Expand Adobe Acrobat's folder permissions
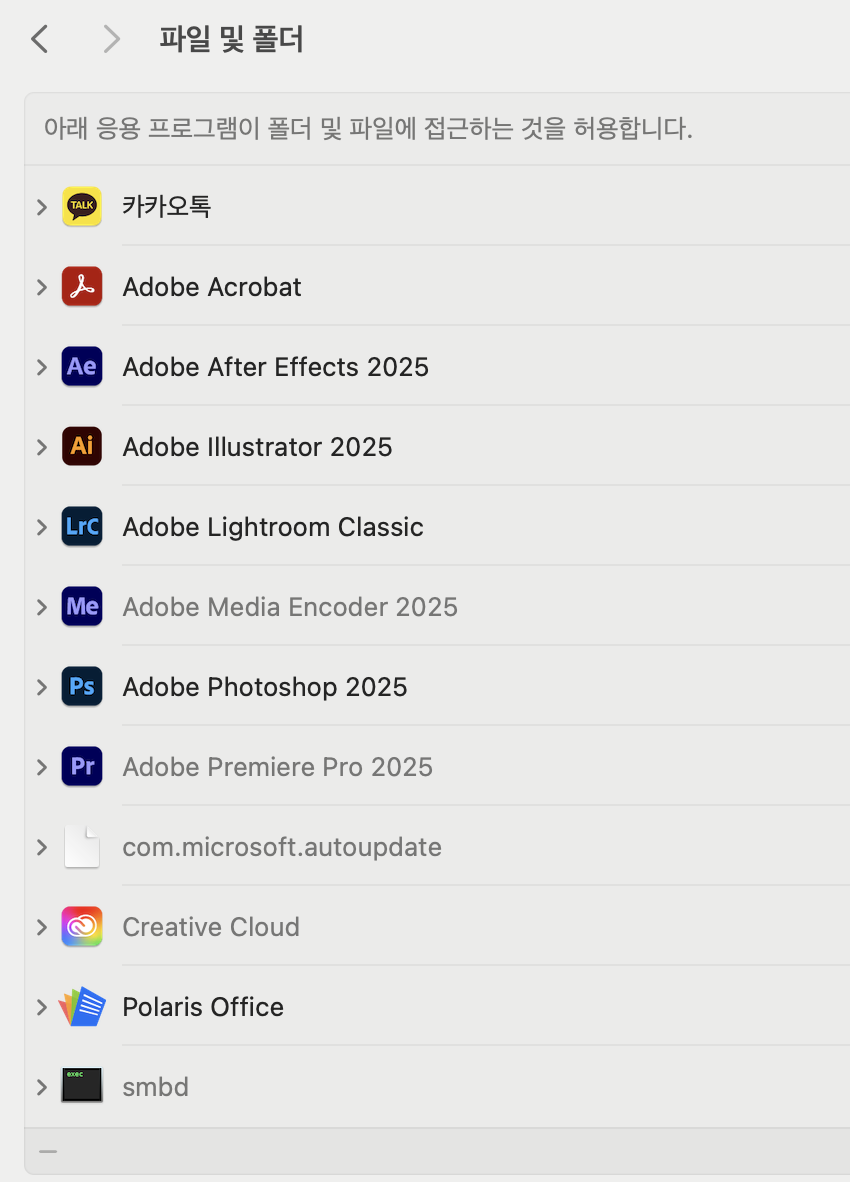This screenshot has width=850, height=1182. pyautogui.click(x=42, y=287)
